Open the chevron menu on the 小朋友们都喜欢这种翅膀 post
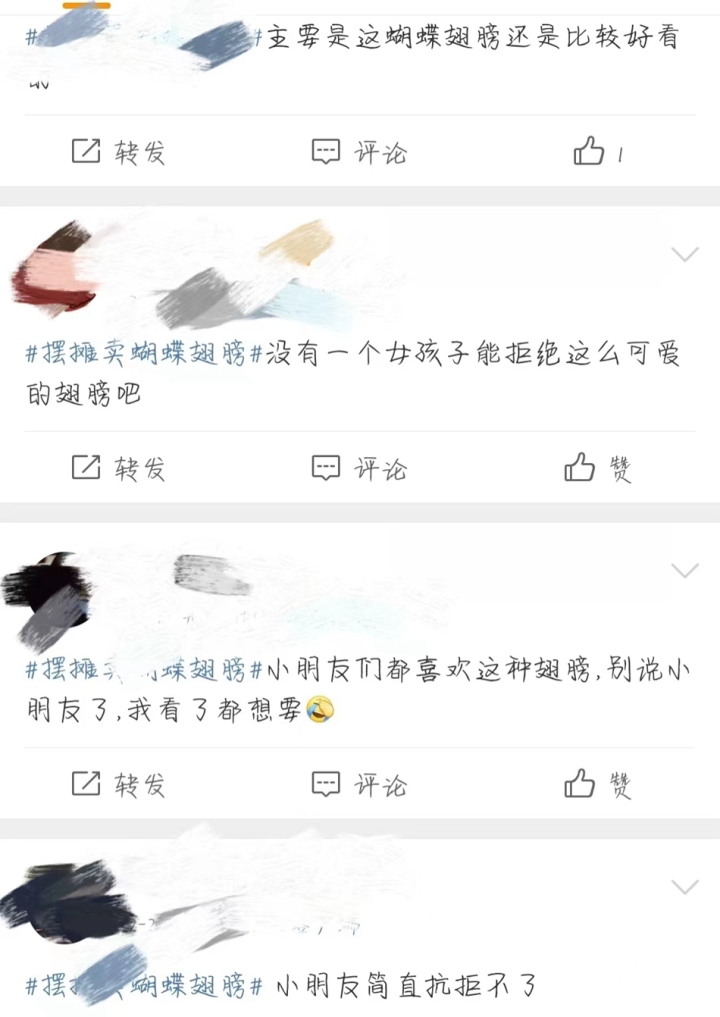Viewport: 720px width, 1017px height. [x=684, y=570]
